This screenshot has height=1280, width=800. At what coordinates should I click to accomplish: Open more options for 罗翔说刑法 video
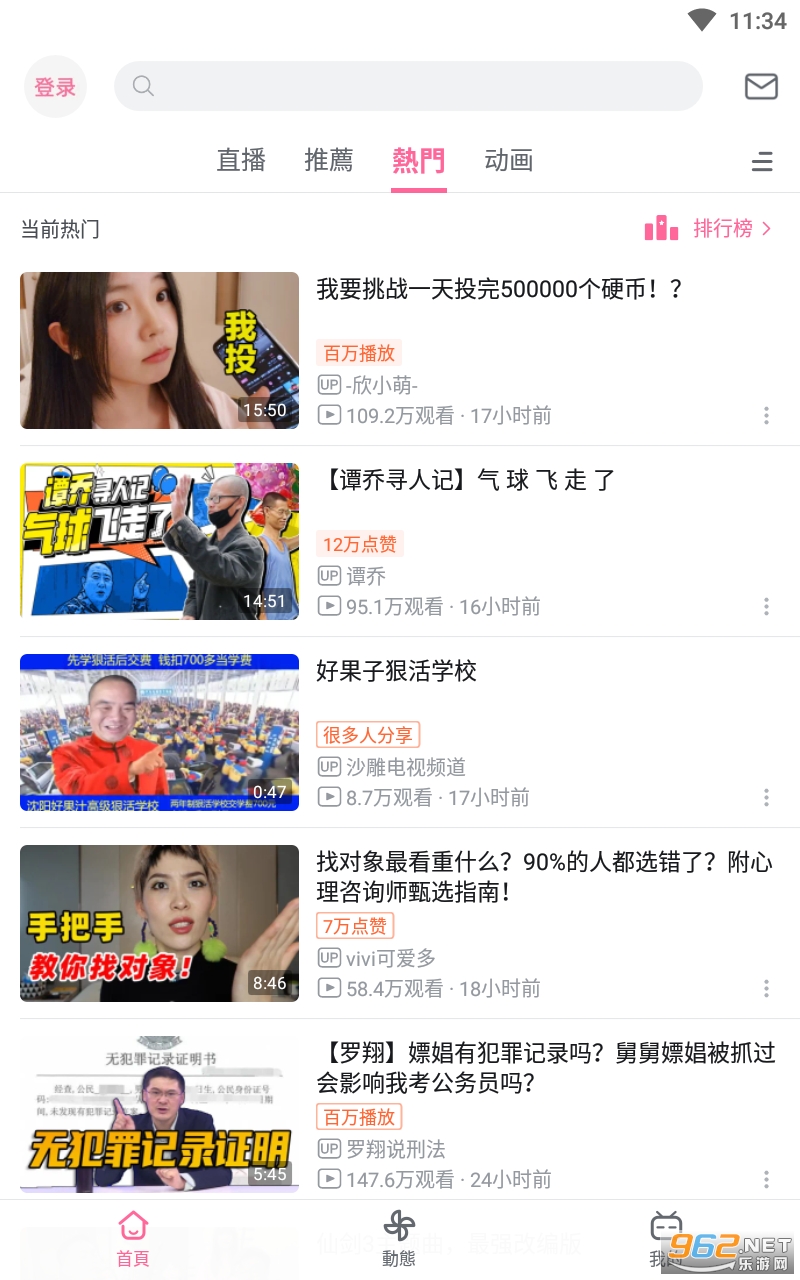point(766,1179)
